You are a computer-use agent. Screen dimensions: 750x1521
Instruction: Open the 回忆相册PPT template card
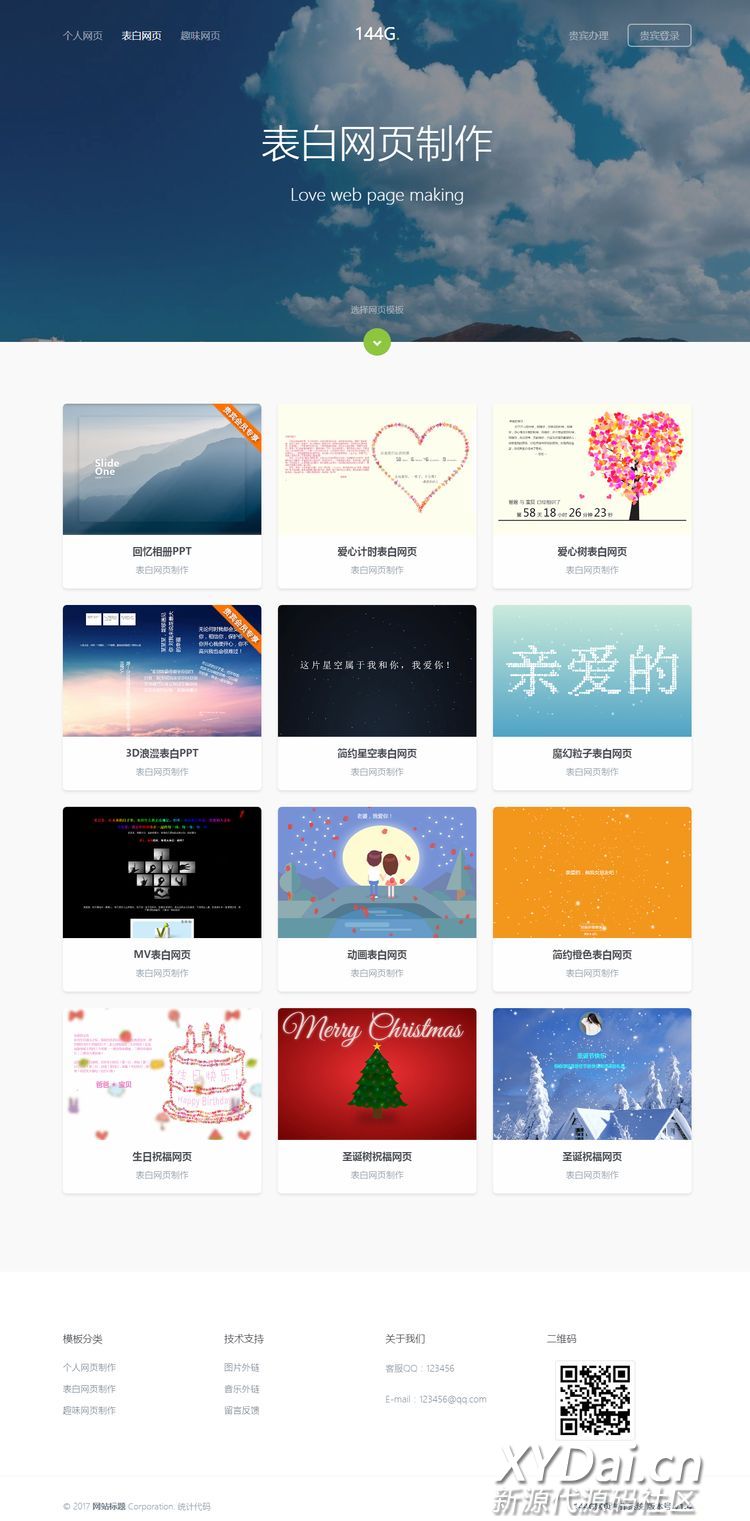click(x=162, y=470)
